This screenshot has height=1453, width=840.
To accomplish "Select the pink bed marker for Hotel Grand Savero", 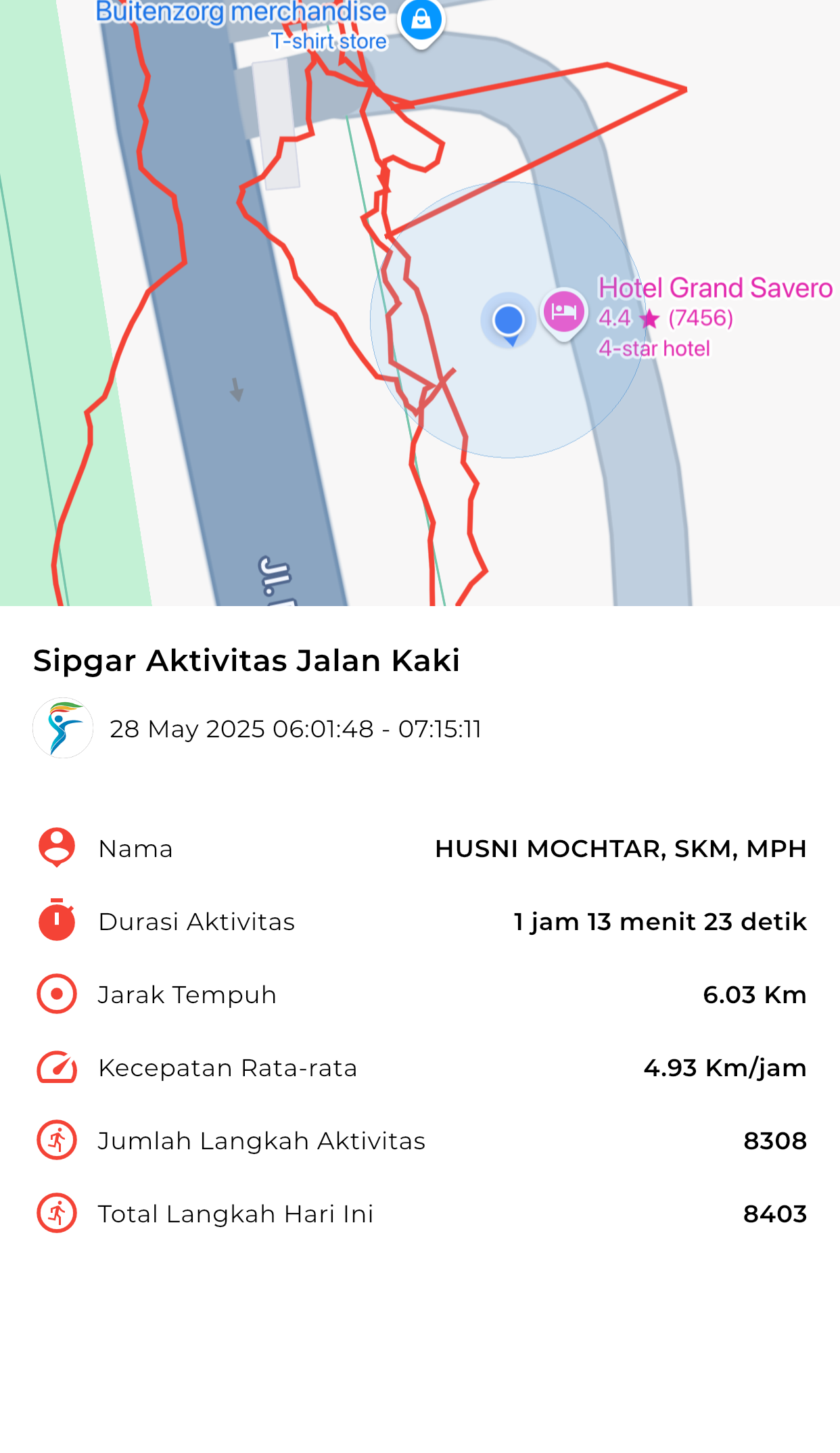I will [x=563, y=313].
